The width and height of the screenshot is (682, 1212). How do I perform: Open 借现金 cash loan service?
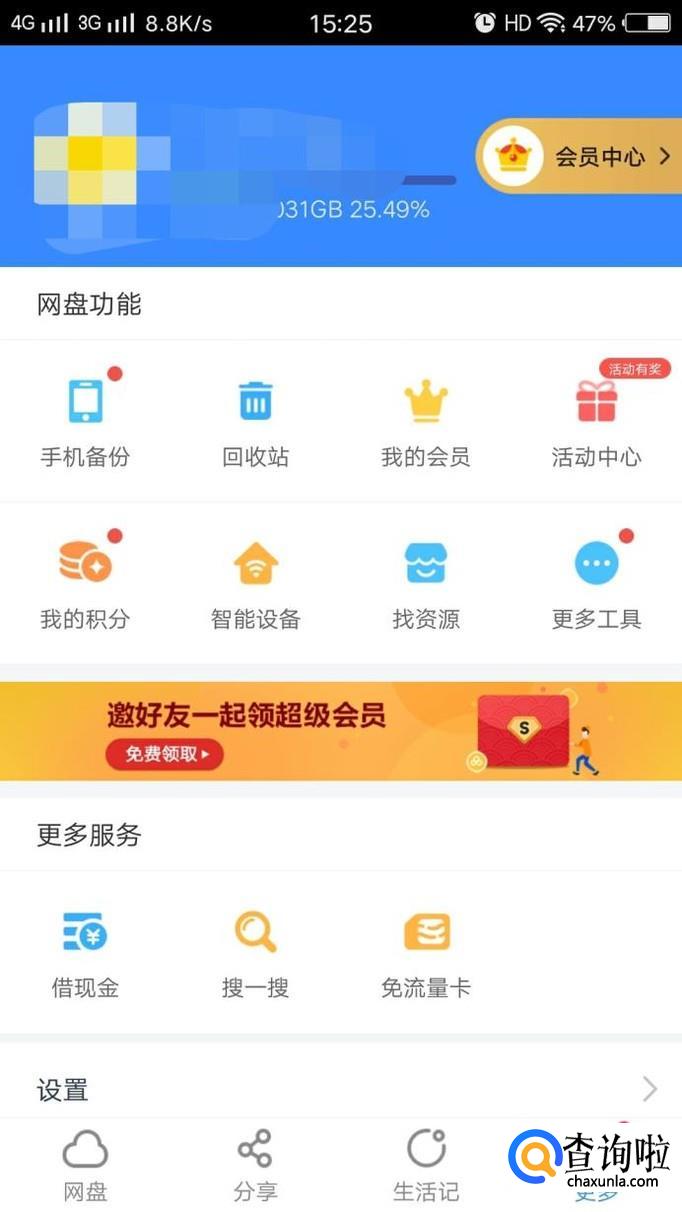pyautogui.click(x=85, y=952)
